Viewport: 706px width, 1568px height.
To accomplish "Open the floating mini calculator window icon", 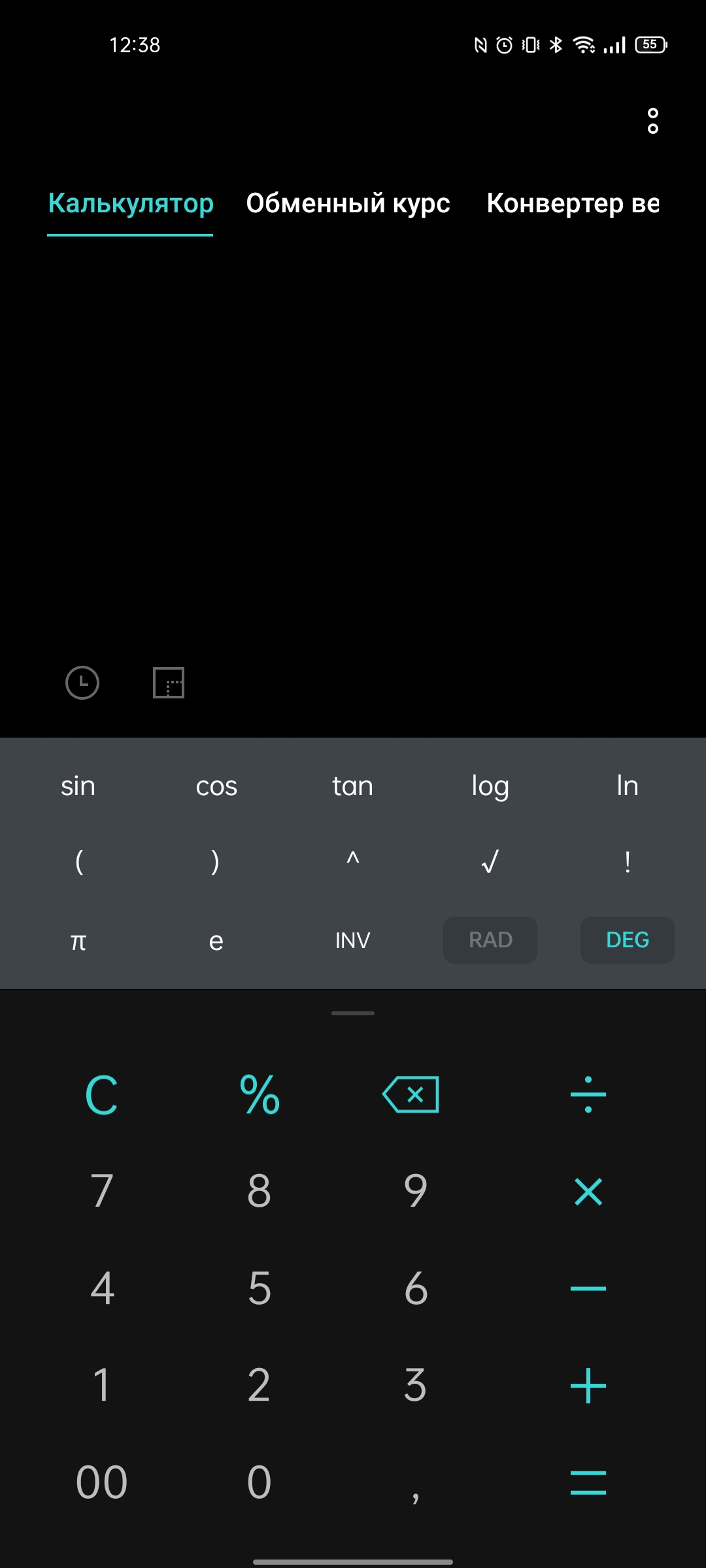I will [x=169, y=683].
